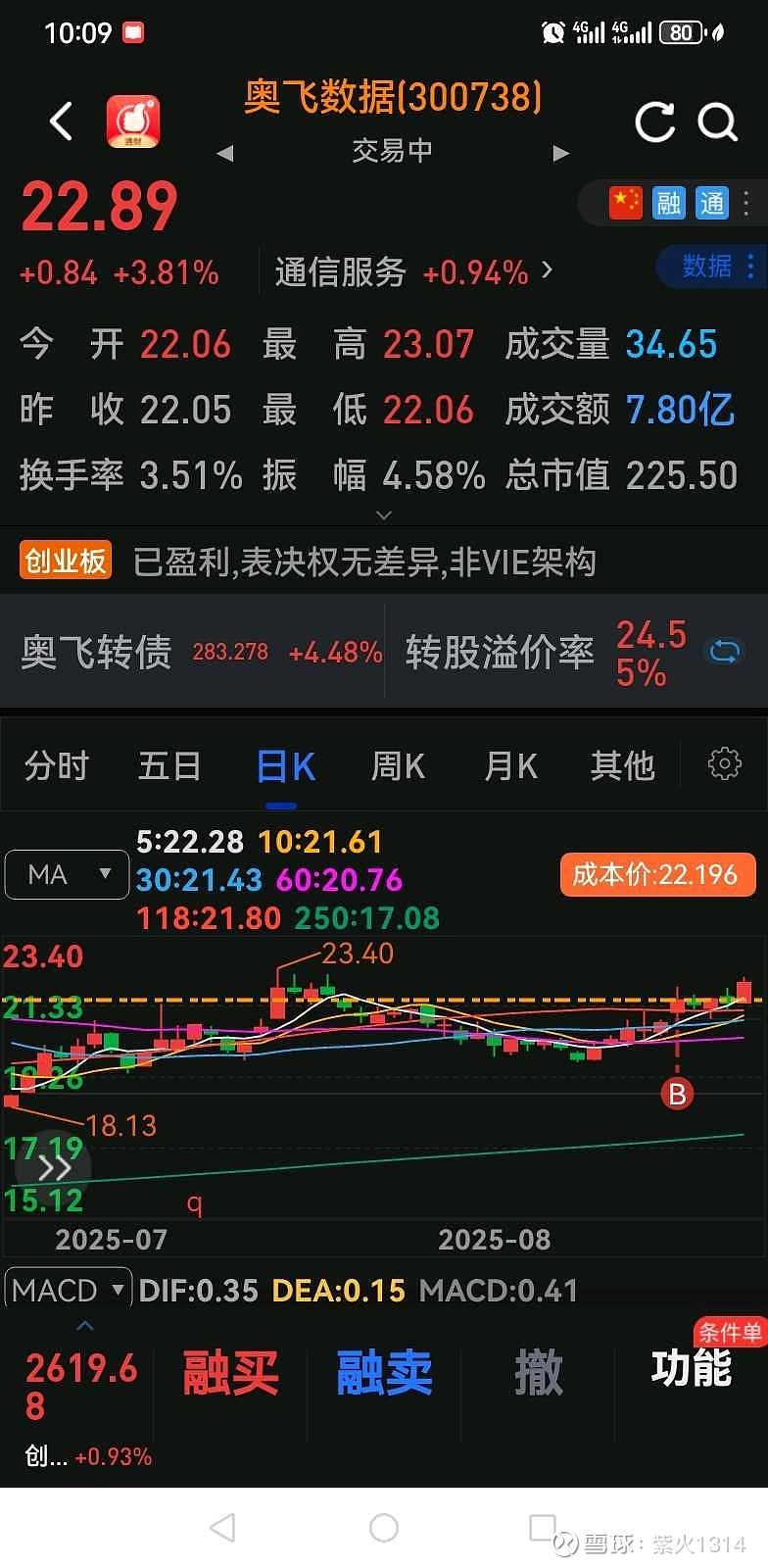Tap the 融买 margin buy button
Viewport: 768px width, 1568px height.
coord(231,1372)
